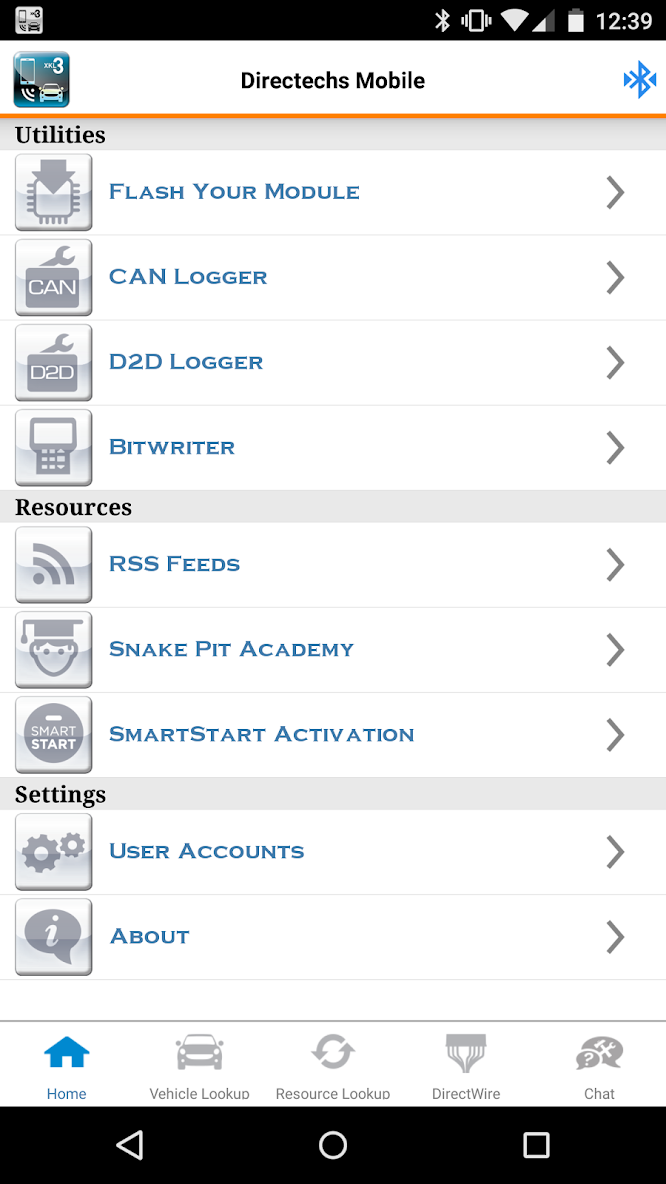View RSS Feeds
The height and width of the screenshot is (1184, 666).
(x=333, y=564)
